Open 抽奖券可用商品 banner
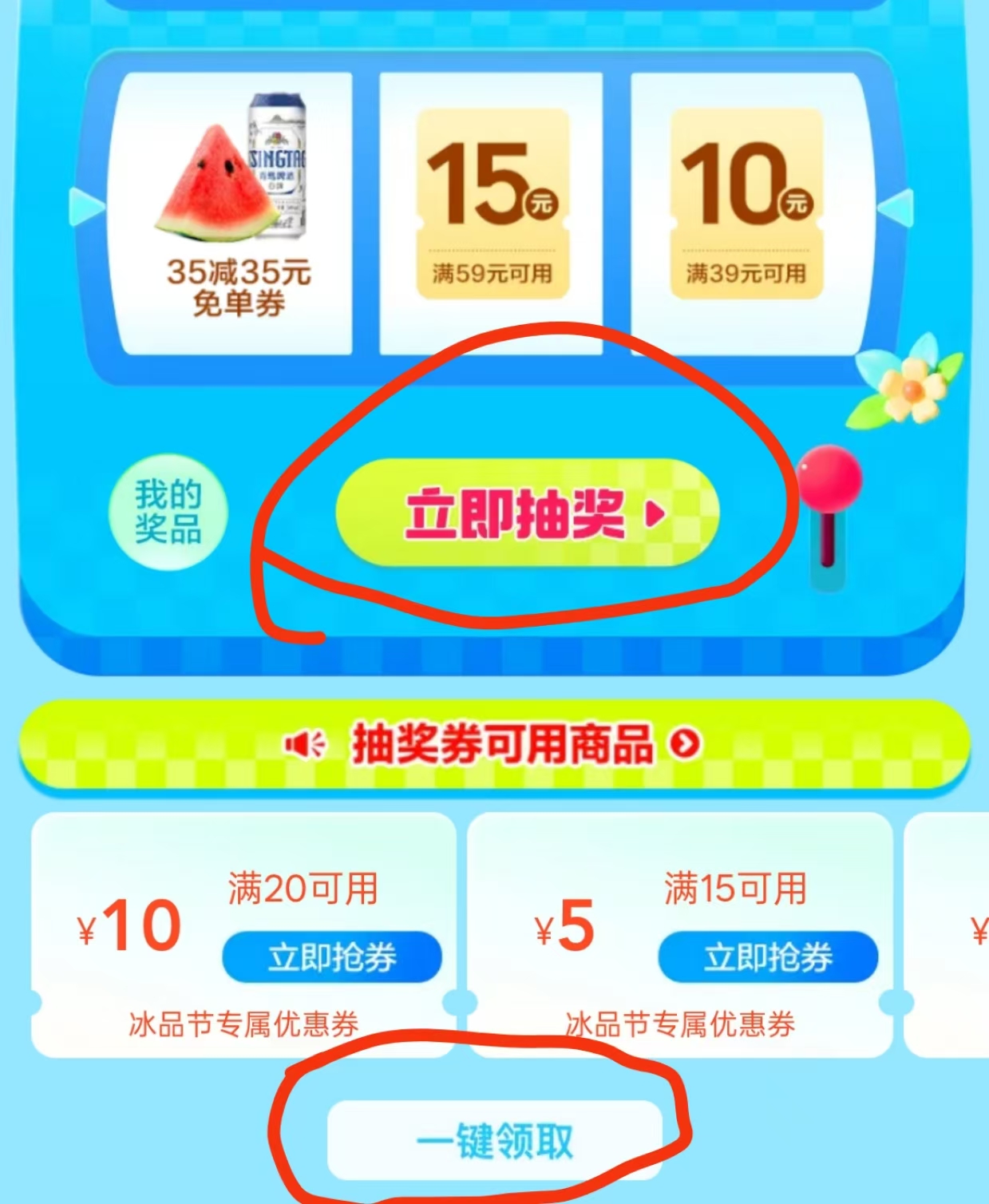 [494, 744]
